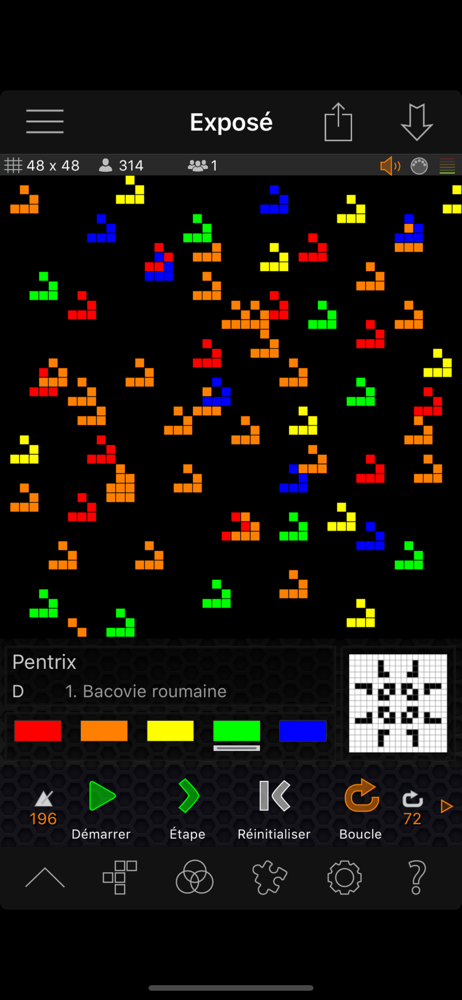Reset the grid with Réinitialiser
The height and width of the screenshot is (1000, 462).
click(x=274, y=809)
